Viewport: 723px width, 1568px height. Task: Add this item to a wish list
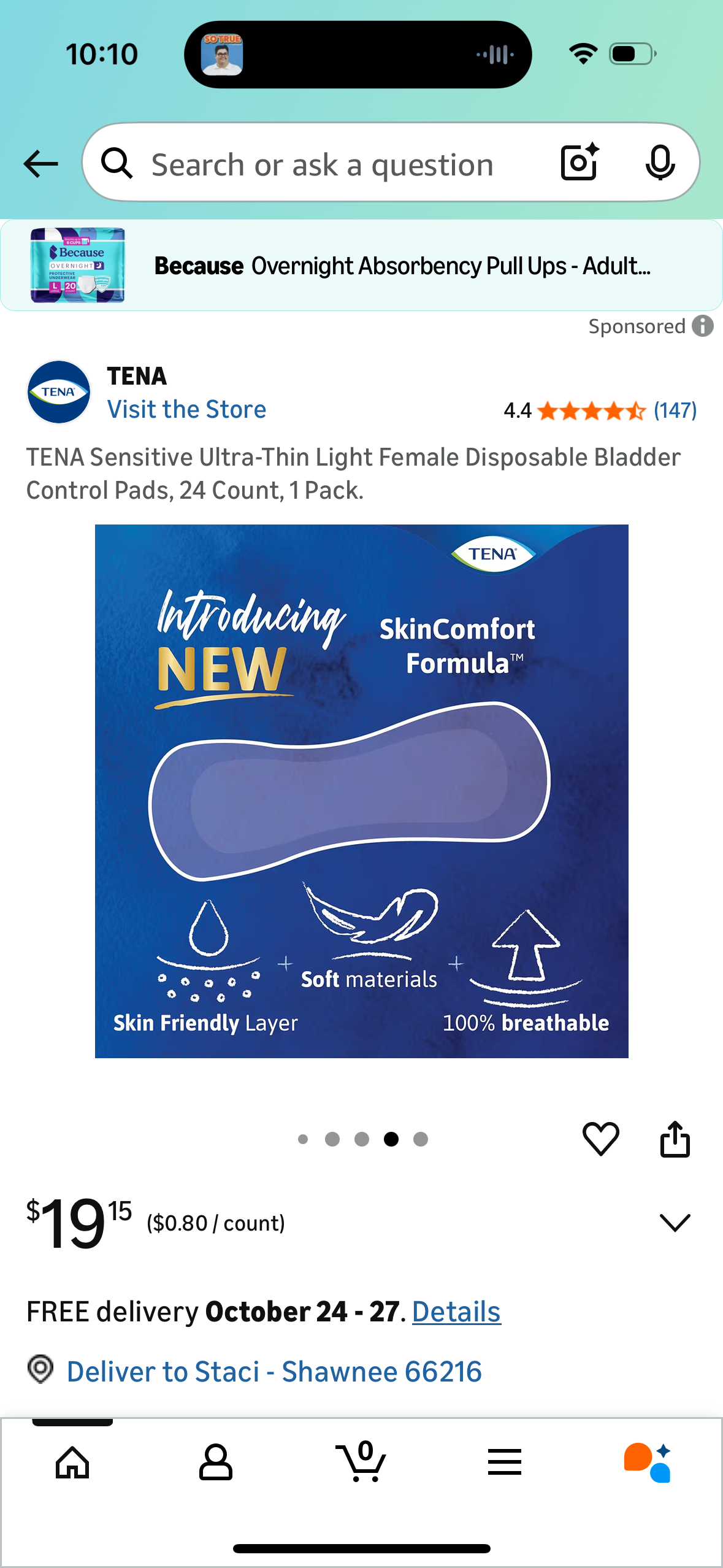(600, 1139)
